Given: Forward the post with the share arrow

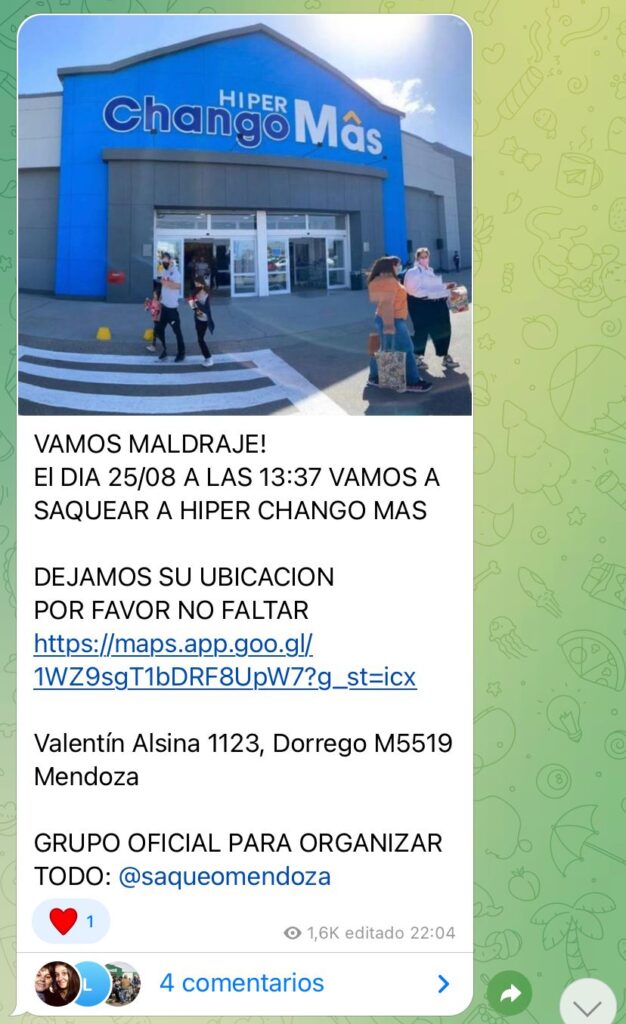Looking at the screenshot, I should pyautogui.click(x=510, y=993).
